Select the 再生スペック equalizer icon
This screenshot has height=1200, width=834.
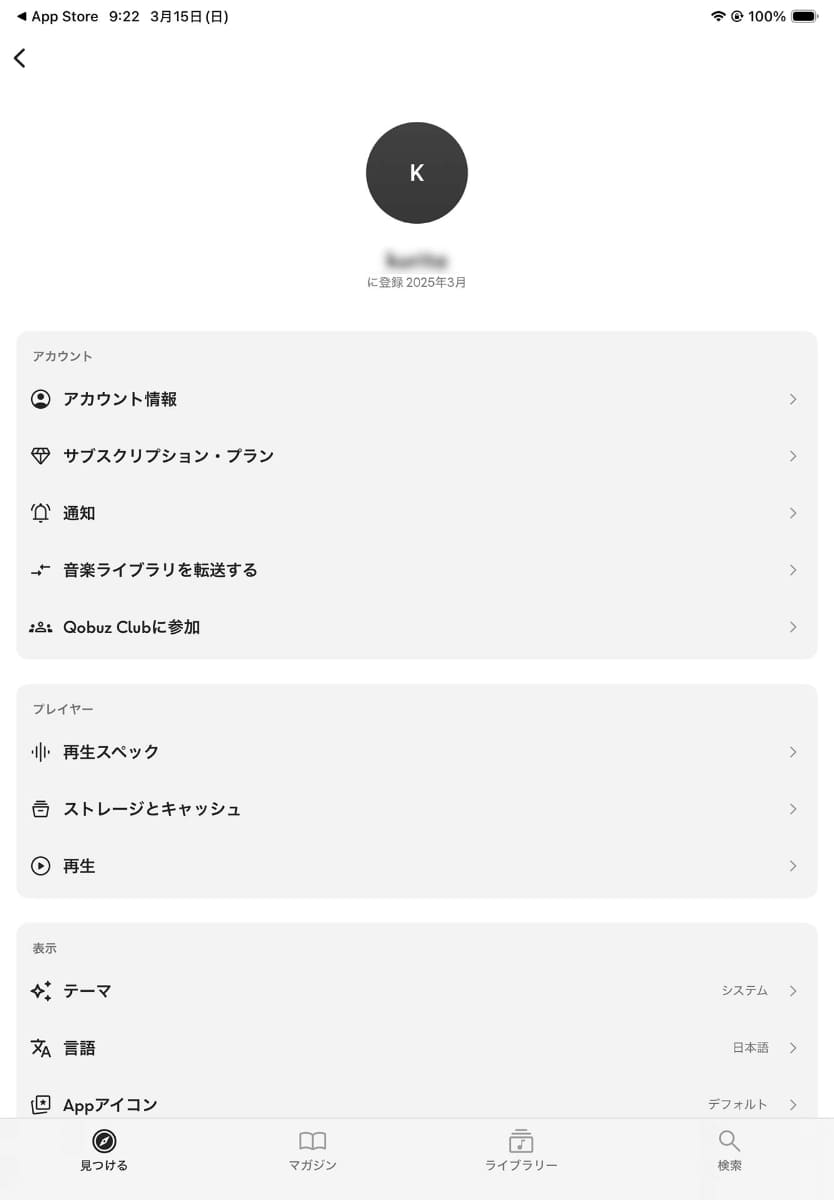pyautogui.click(x=39, y=751)
